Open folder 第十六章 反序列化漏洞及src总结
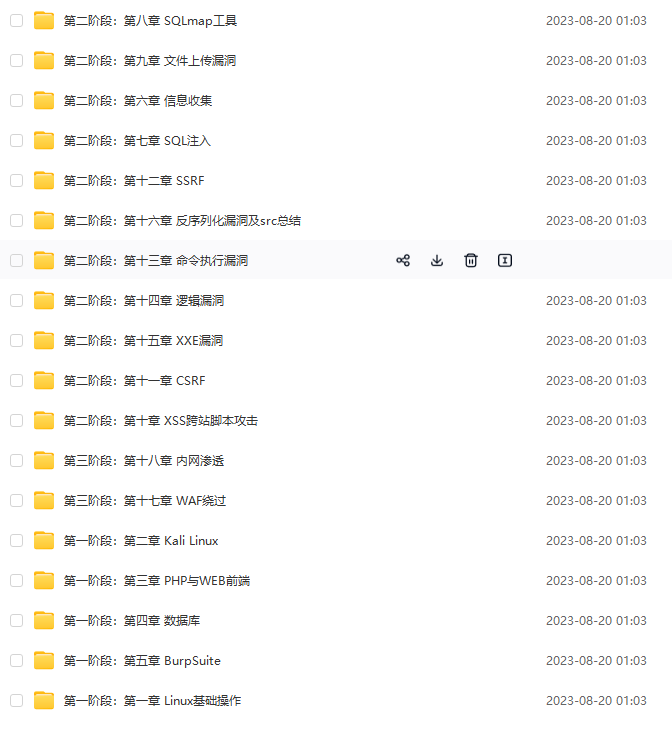 [182, 220]
